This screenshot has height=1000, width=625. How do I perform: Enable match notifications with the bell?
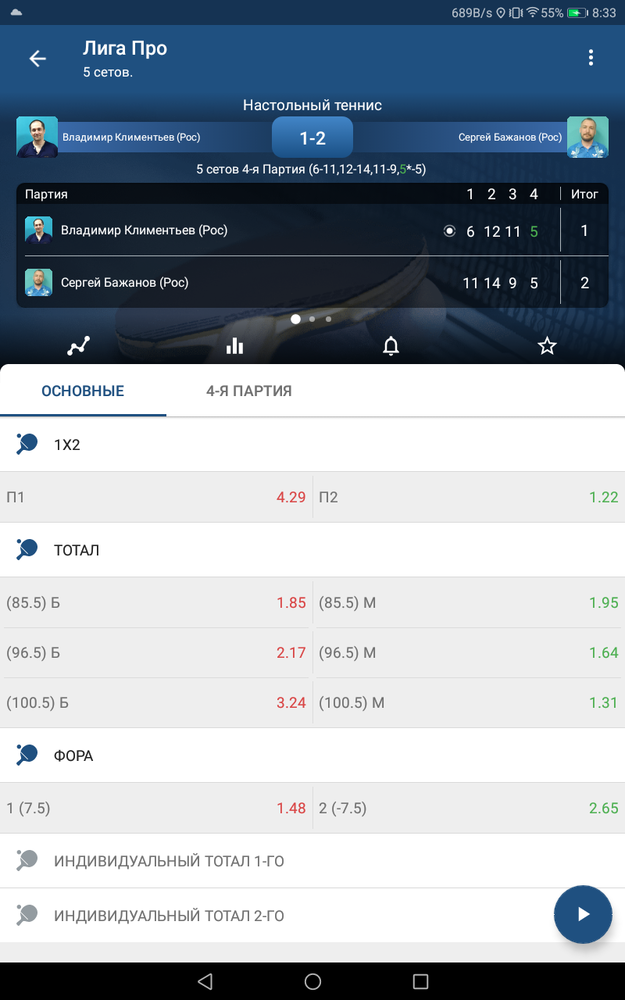391,346
